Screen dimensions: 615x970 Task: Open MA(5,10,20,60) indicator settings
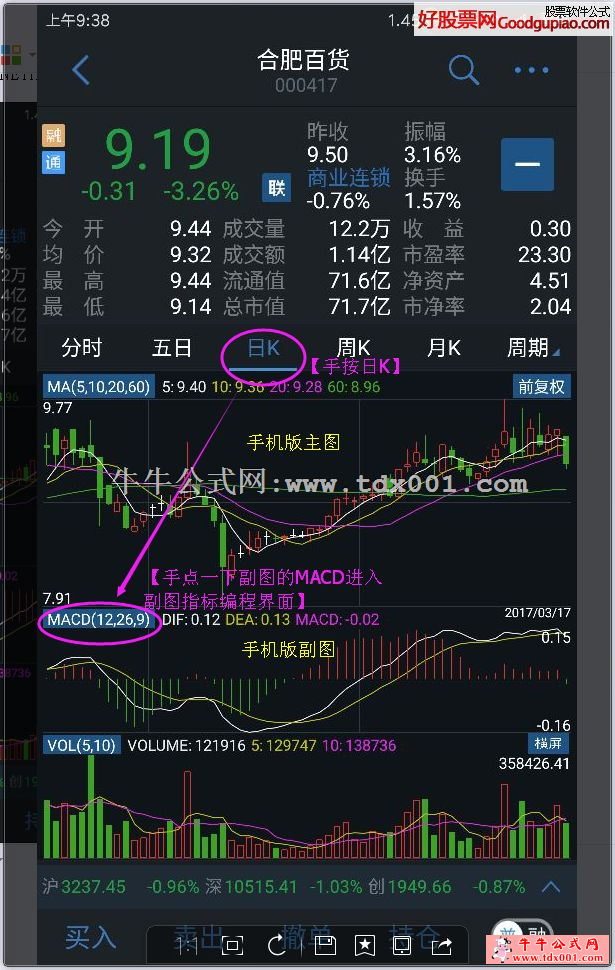(98, 386)
